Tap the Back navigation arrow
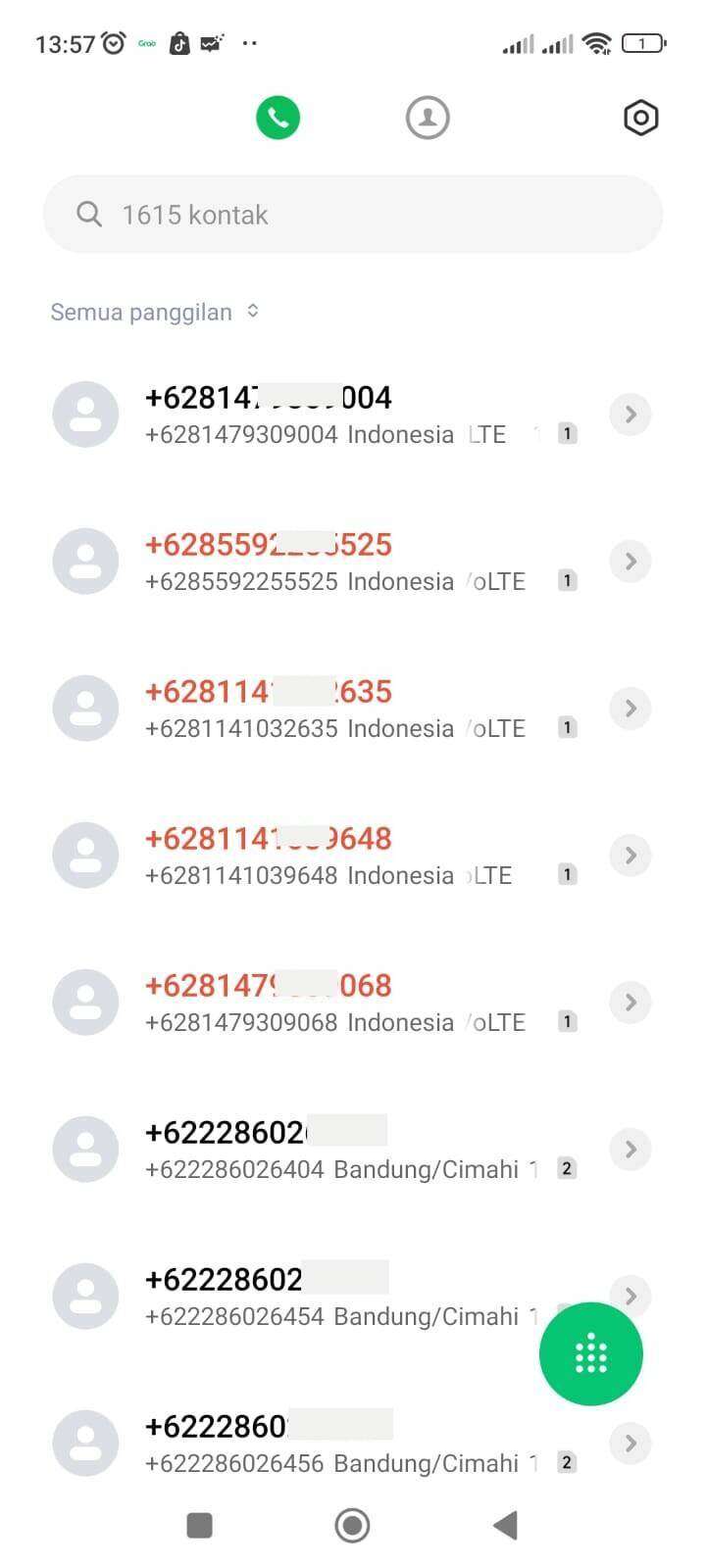 coord(505,1525)
